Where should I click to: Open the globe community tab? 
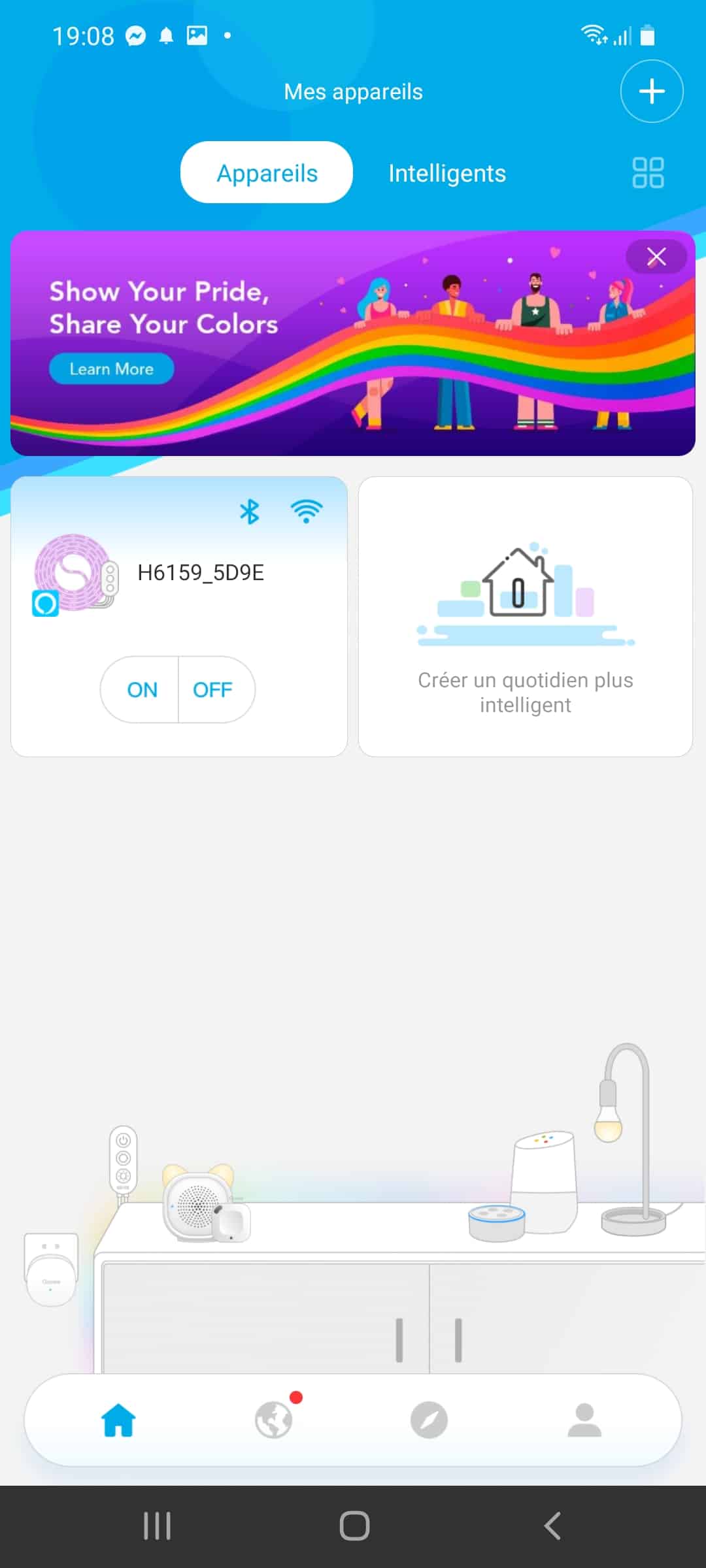tap(274, 1420)
